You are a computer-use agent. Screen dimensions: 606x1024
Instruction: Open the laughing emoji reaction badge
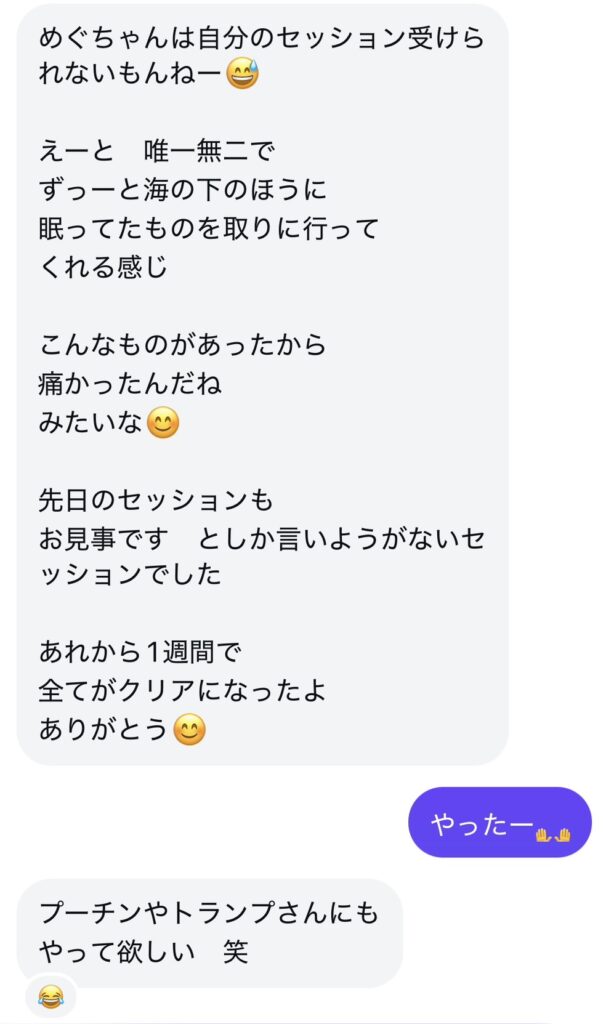50,996
